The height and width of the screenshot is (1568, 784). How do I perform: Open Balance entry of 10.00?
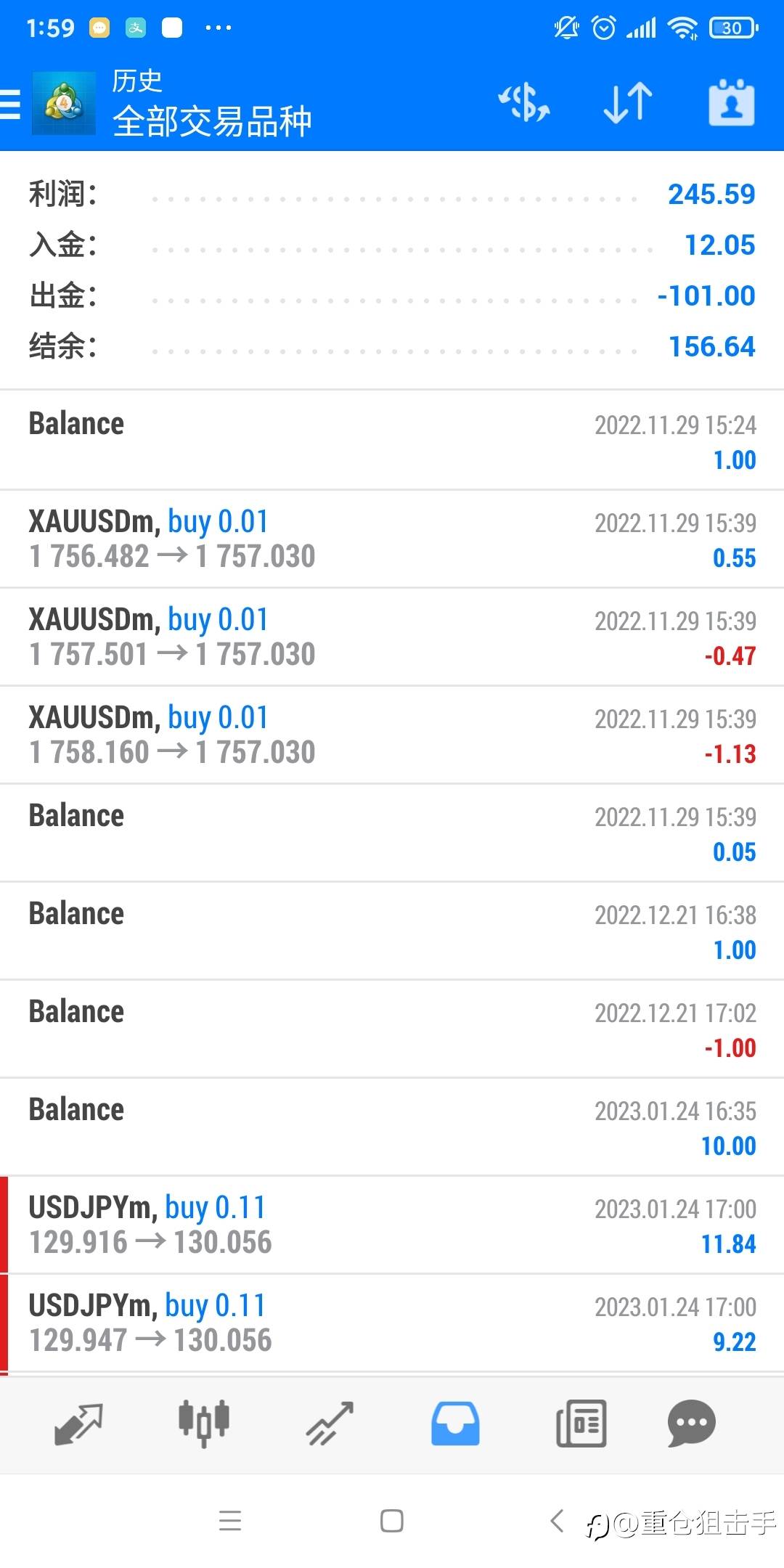click(x=392, y=1127)
